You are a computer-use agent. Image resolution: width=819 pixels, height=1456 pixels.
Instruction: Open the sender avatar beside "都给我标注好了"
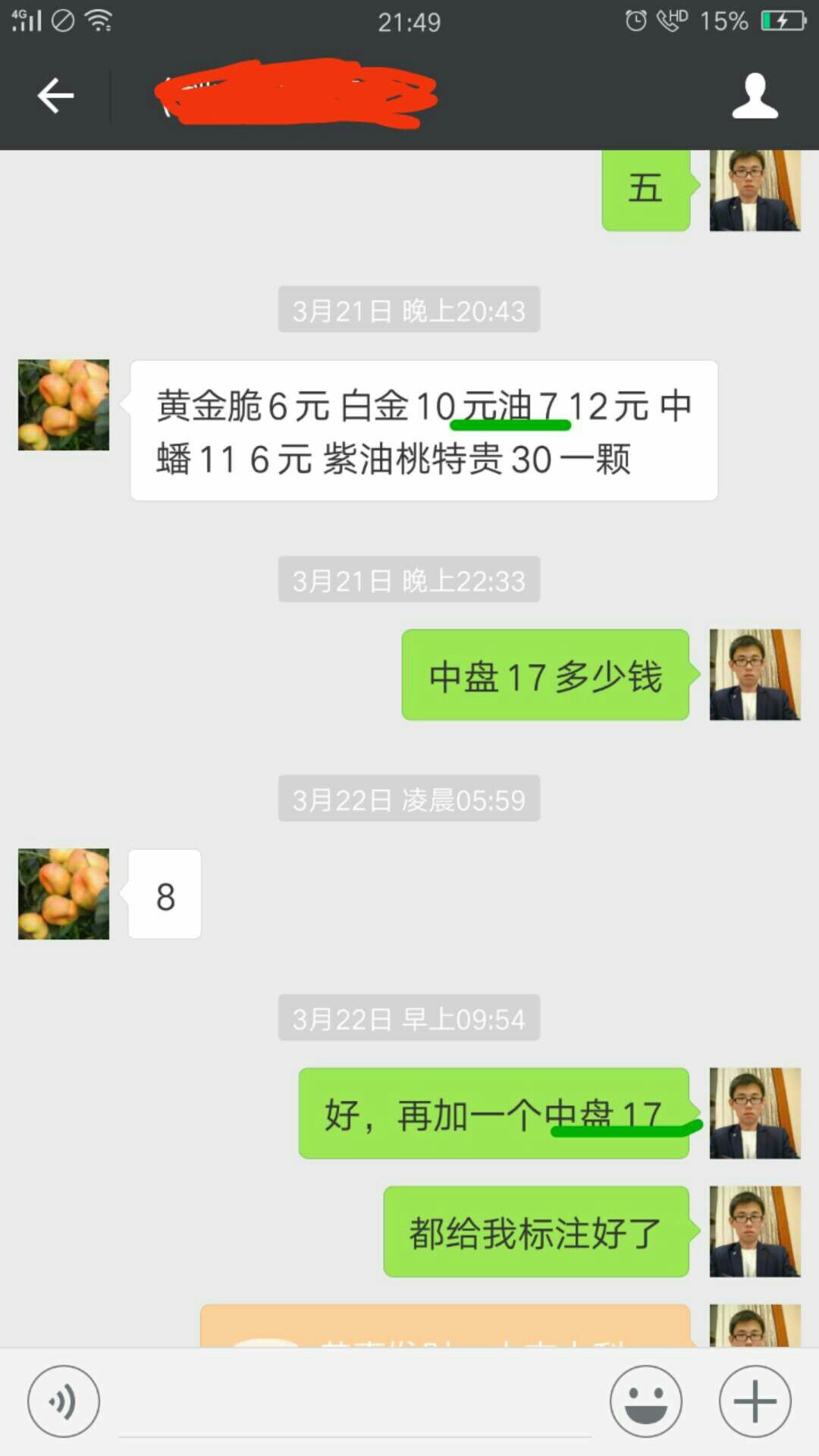pos(755,1232)
